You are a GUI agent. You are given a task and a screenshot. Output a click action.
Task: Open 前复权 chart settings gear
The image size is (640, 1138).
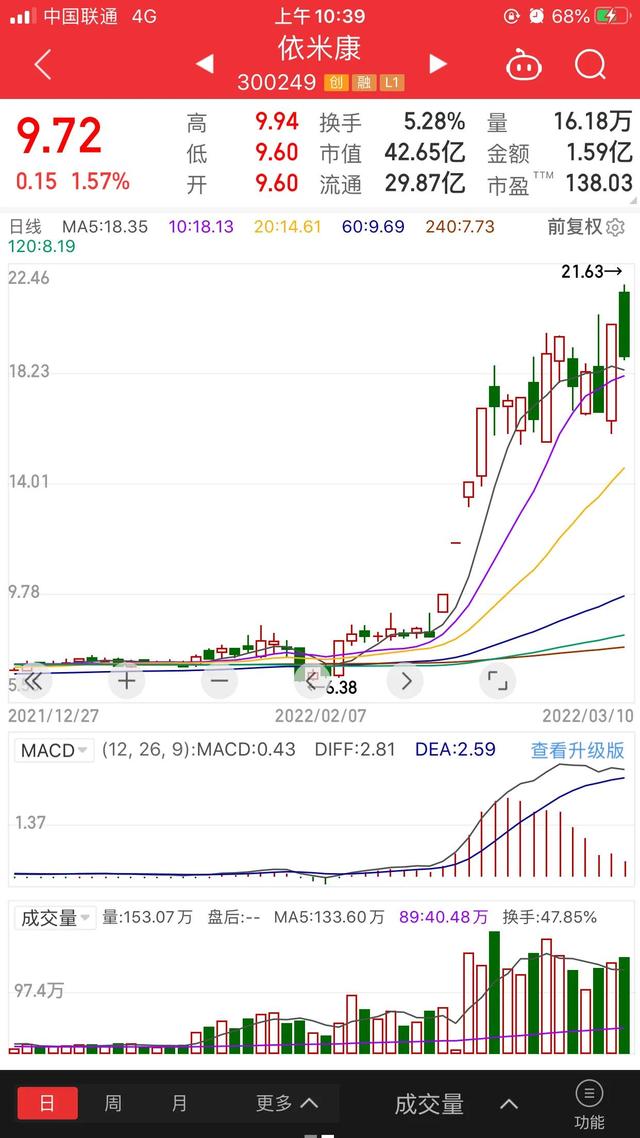click(x=615, y=227)
